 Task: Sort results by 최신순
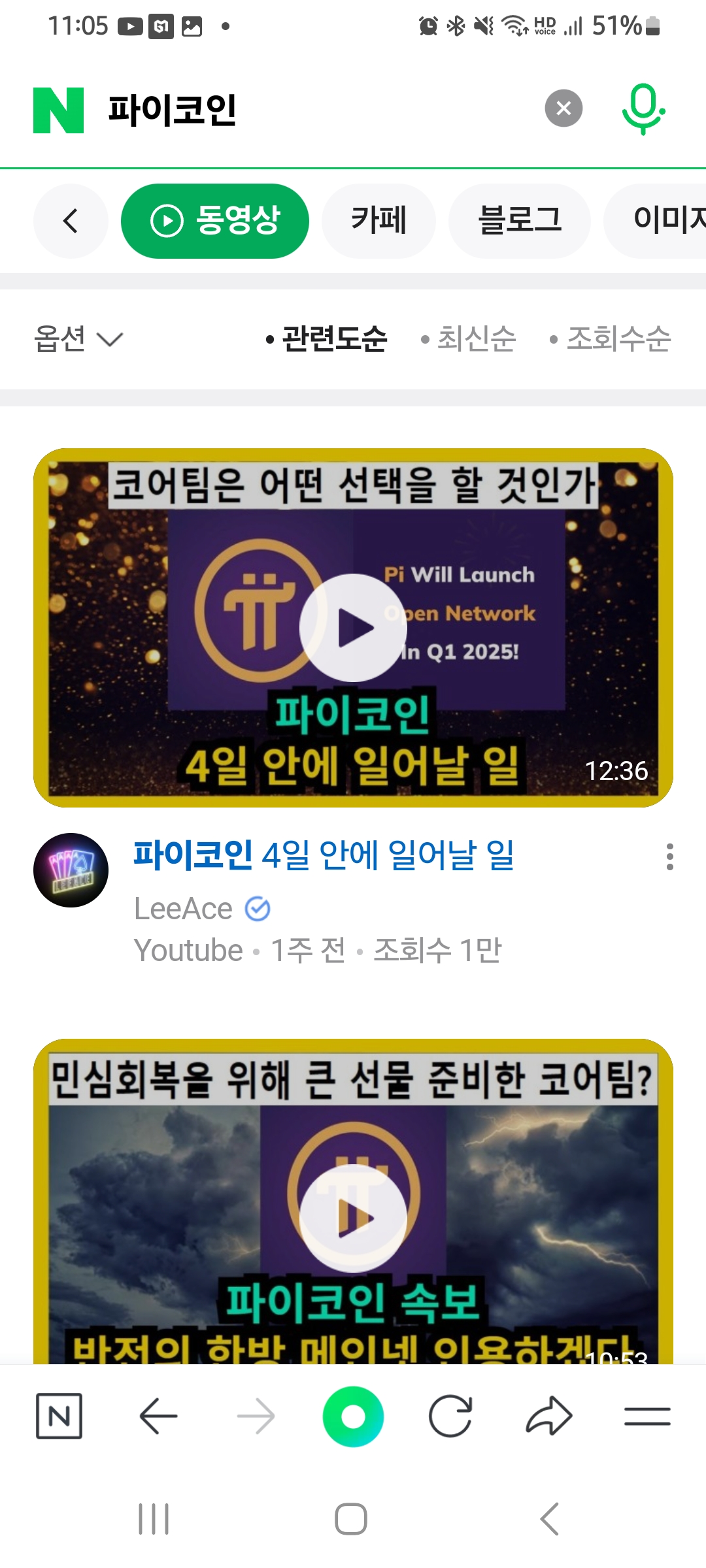tap(469, 339)
